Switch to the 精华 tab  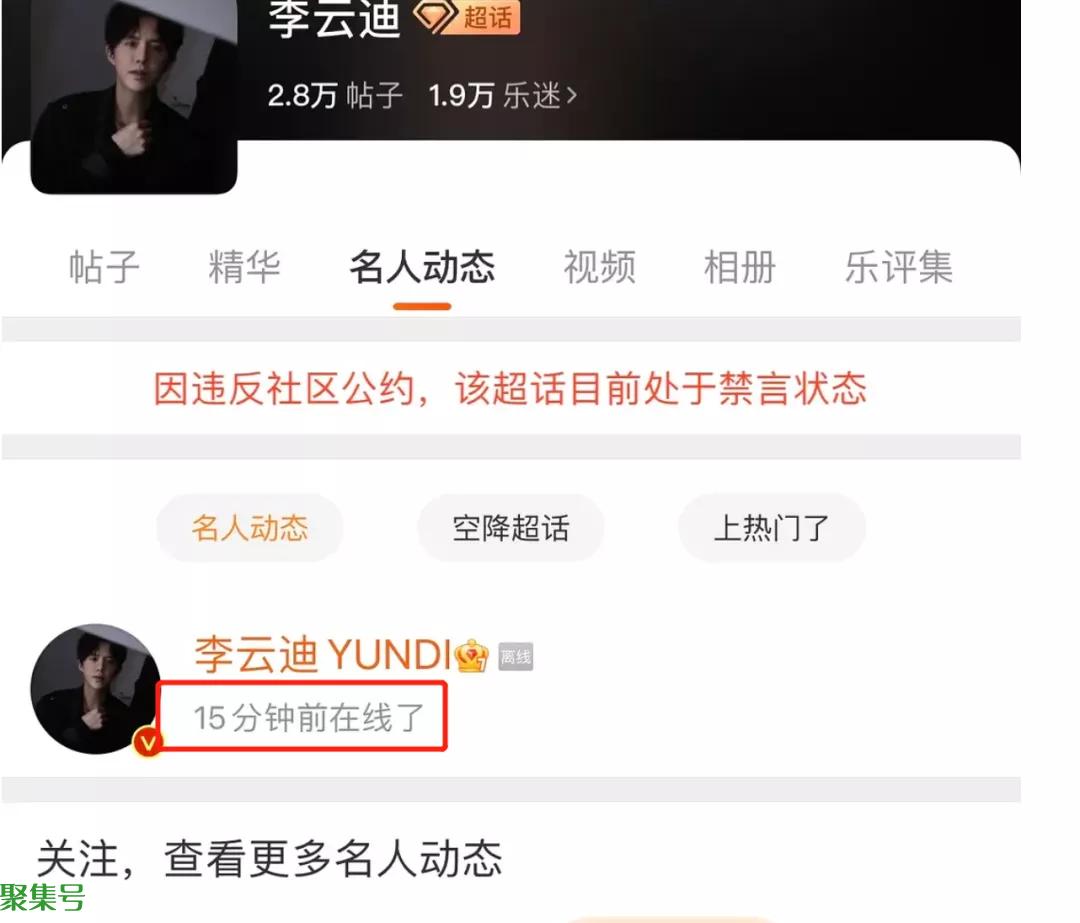coord(244,268)
